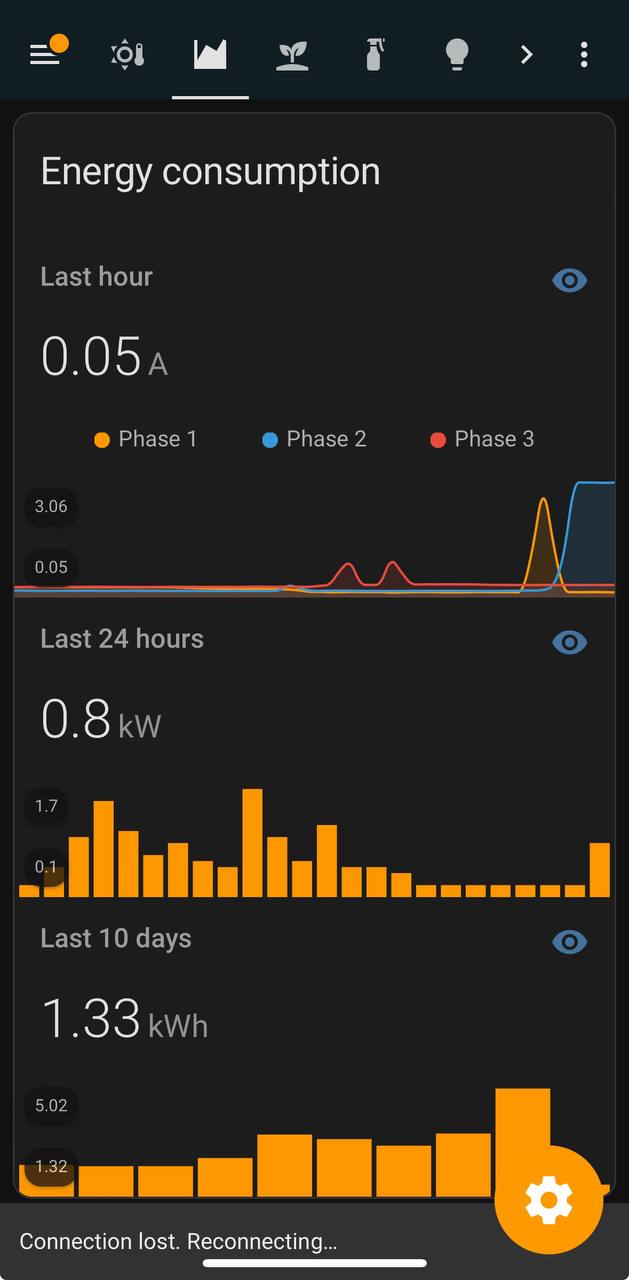
Task: Open the three-dot overflow menu
Action: pos(584,54)
